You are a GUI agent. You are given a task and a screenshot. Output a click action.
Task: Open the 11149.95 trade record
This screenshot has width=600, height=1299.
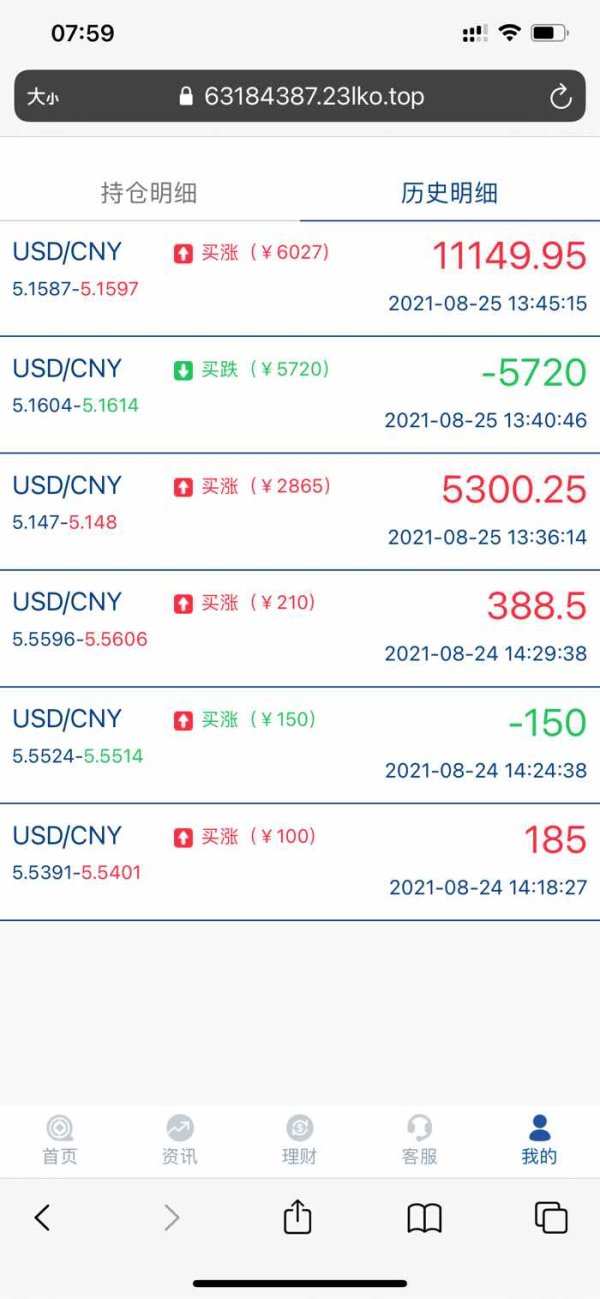coord(300,278)
